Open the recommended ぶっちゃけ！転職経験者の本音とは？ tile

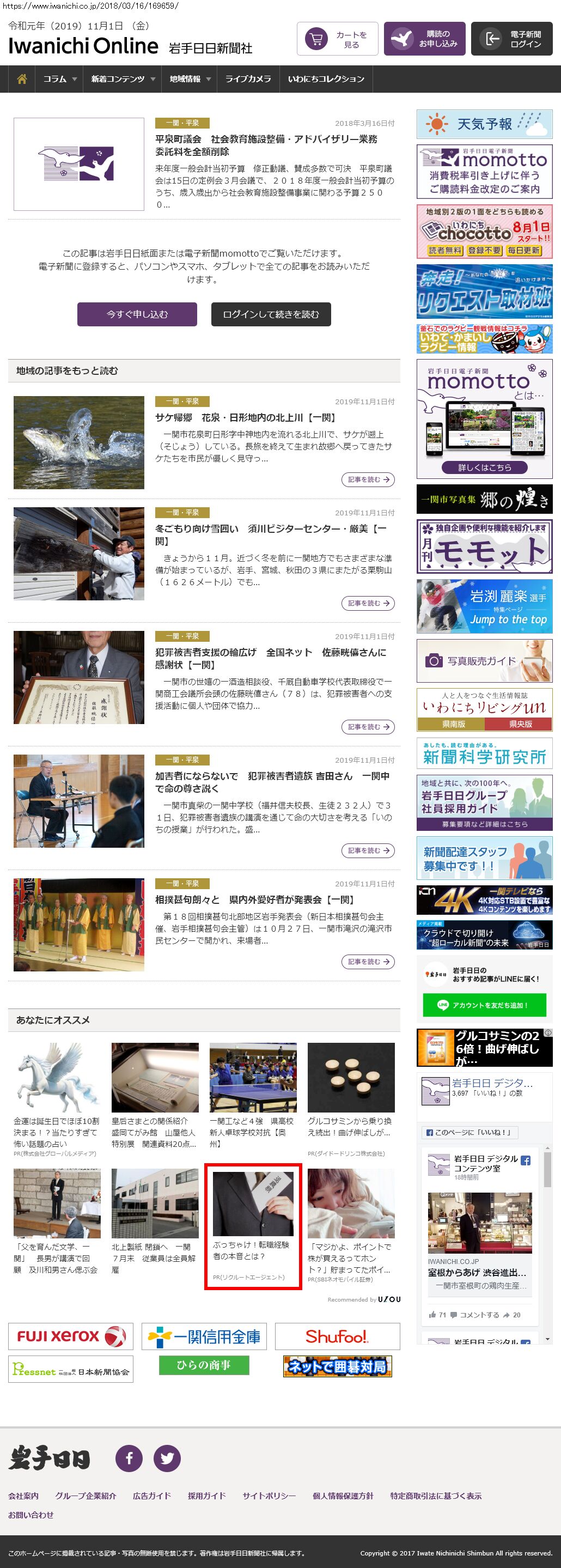(x=253, y=1225)
